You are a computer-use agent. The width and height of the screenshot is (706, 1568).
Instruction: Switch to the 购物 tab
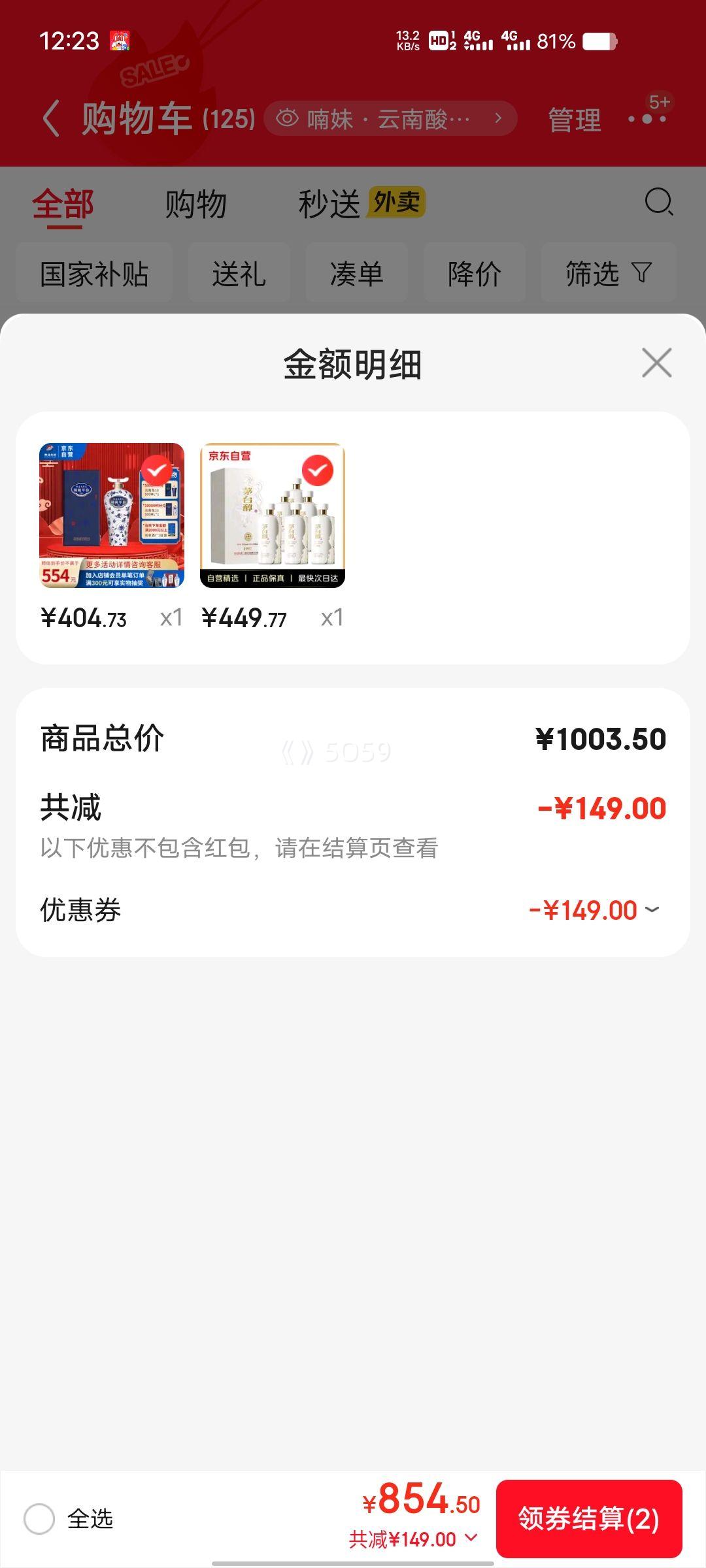pos(196,204)
